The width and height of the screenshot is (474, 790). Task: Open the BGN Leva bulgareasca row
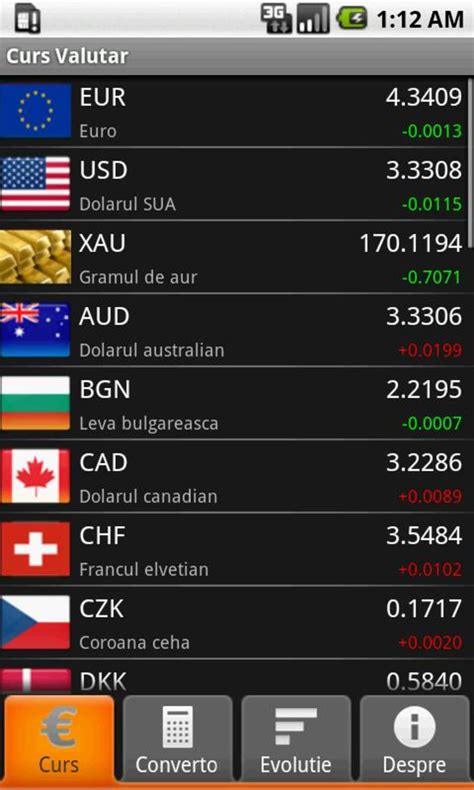click(234, 403)
